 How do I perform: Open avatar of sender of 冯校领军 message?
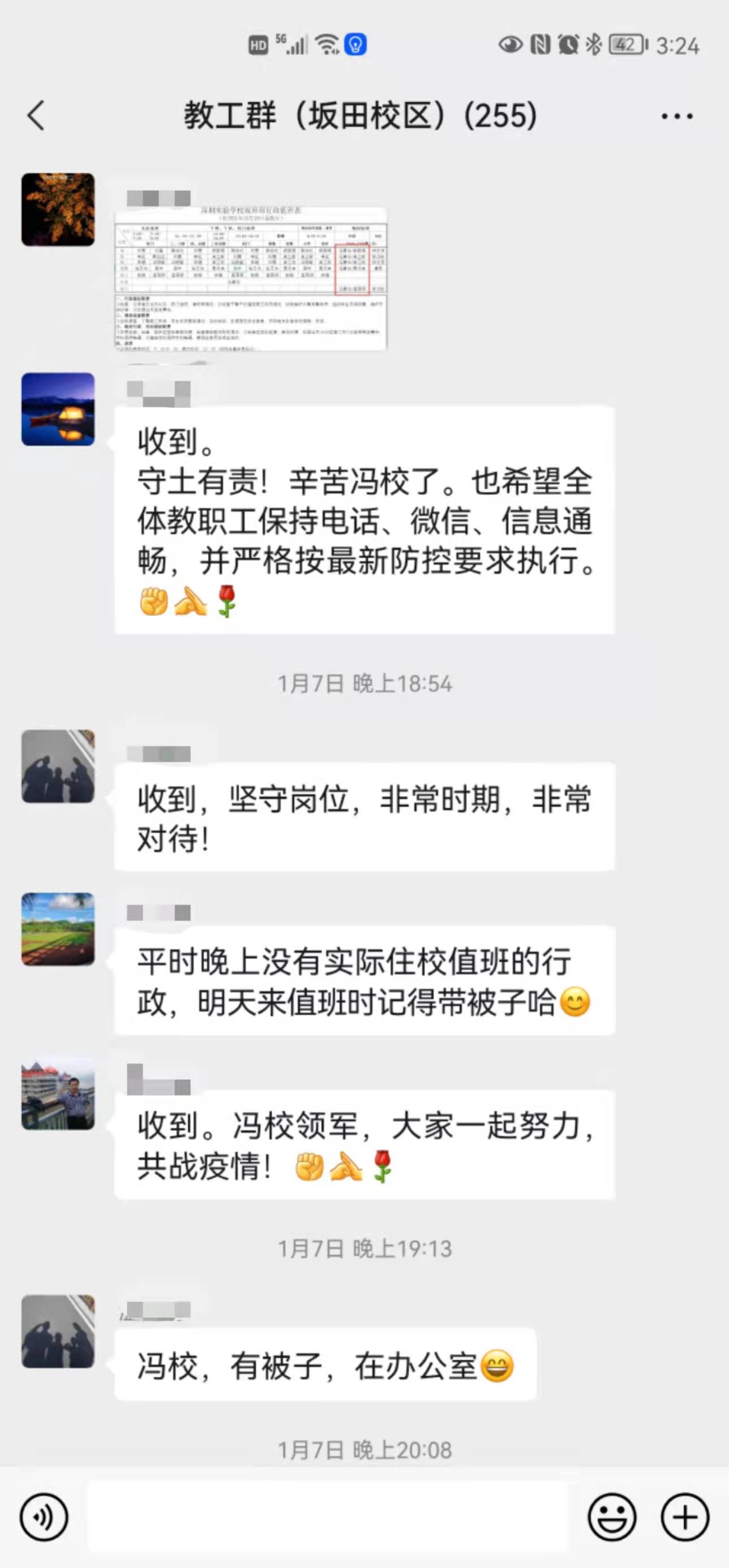(58, 1093)
